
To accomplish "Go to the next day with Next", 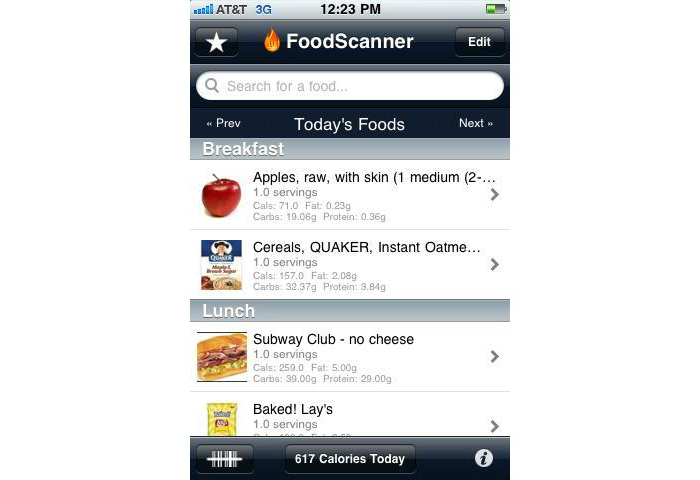I will (476, 123).
